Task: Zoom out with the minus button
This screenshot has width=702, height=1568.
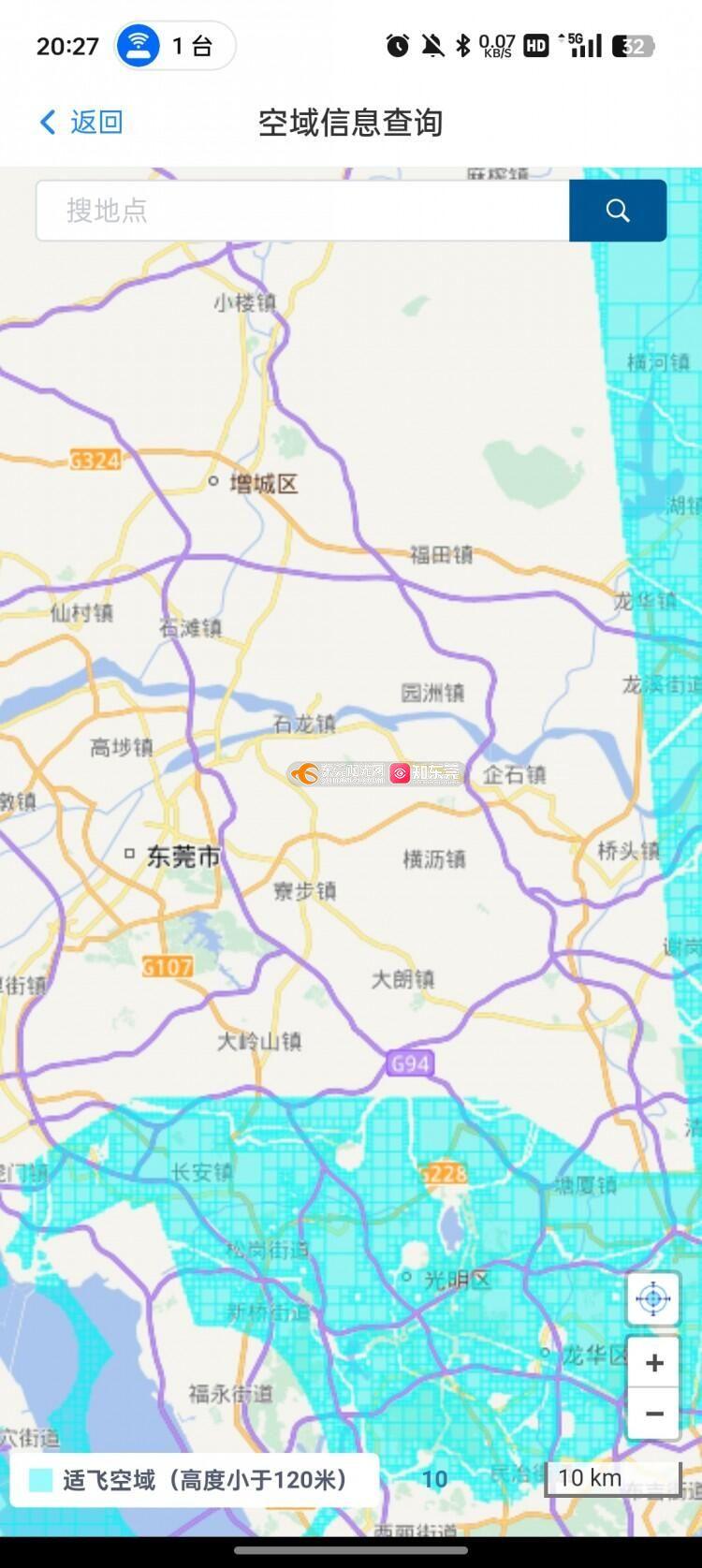Action: click(654, 1414)
